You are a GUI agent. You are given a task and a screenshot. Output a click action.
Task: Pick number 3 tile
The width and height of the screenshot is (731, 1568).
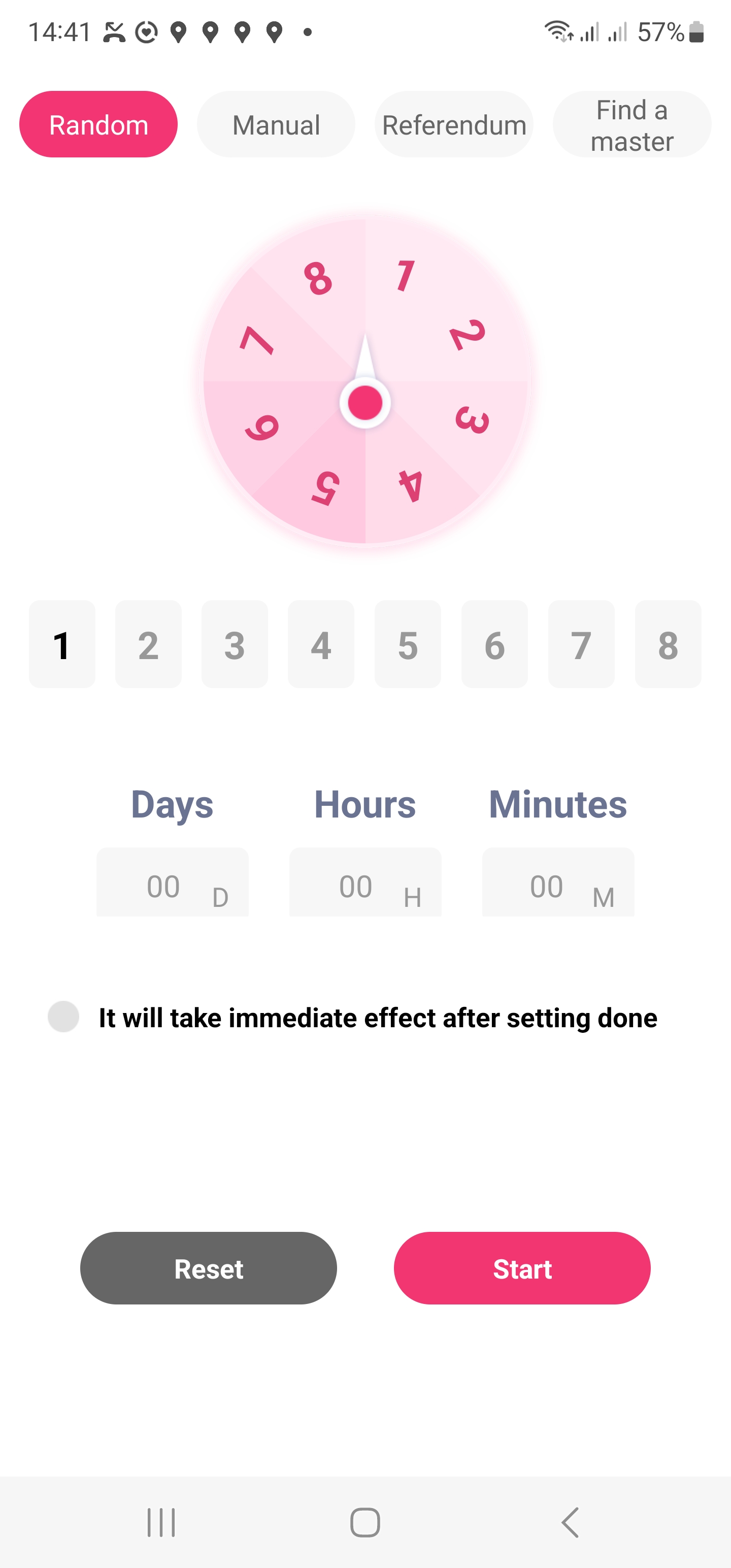pyautogui.click(x=235, y=644)
